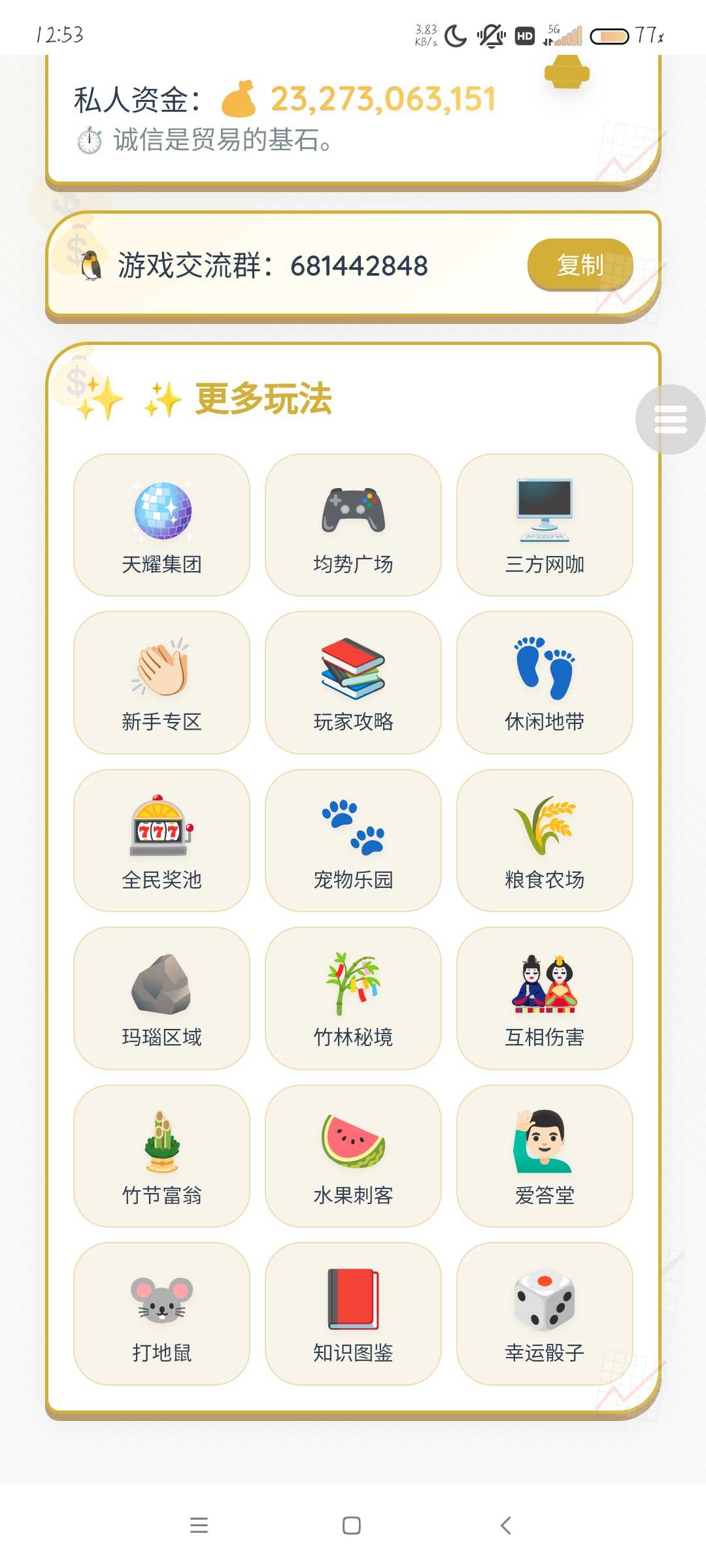
Task: Enter 全民奖池 slot game
Action: pyautogui.click(x=161, y=841)
